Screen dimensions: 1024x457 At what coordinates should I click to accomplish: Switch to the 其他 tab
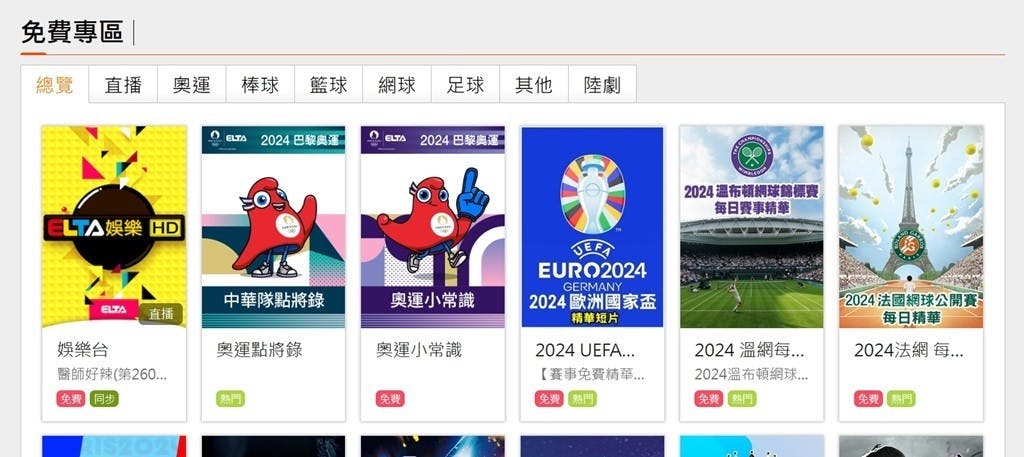click(x=533, y=85)
